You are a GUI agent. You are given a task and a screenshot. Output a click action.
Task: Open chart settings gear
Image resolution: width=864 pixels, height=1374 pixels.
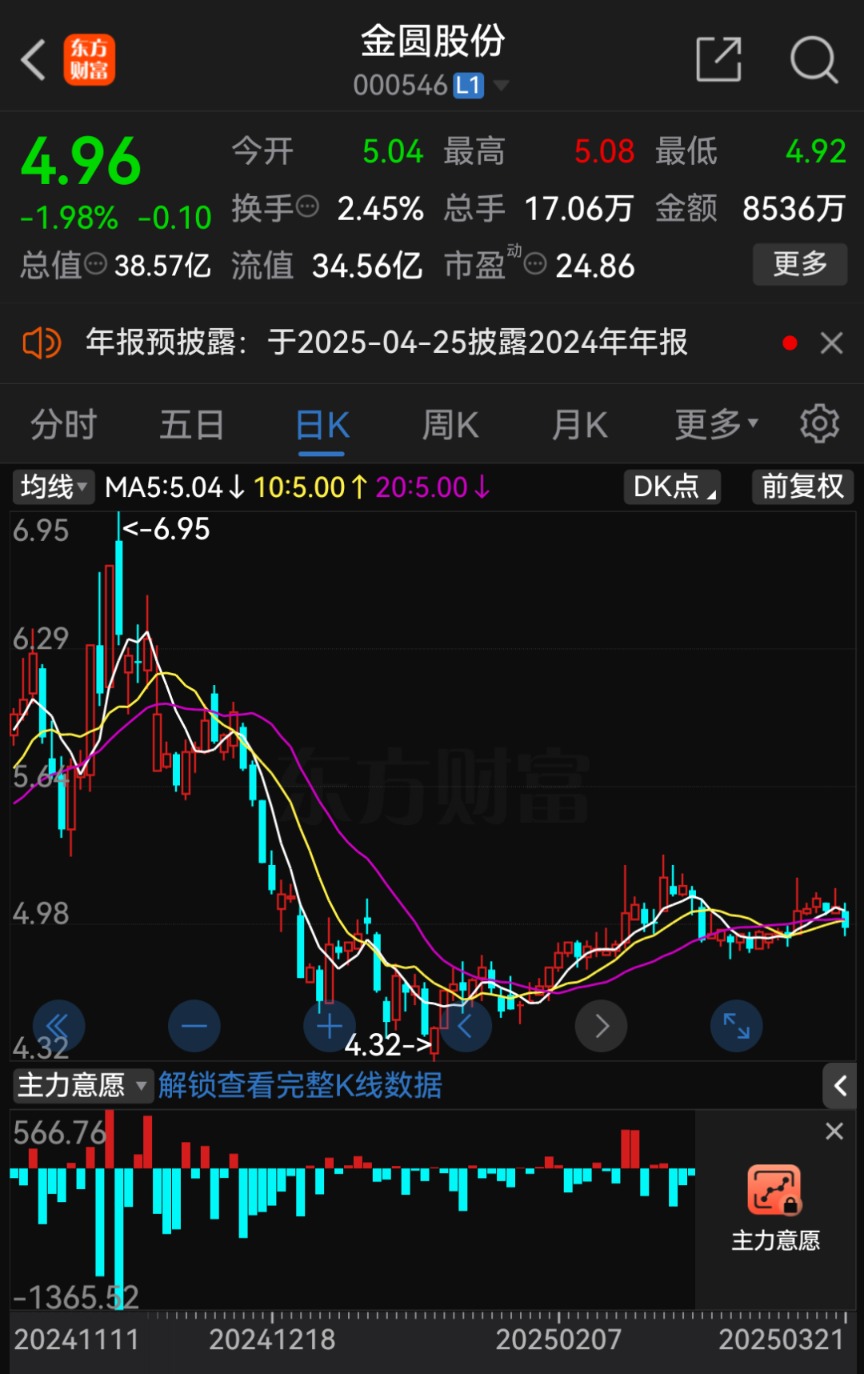819,425
